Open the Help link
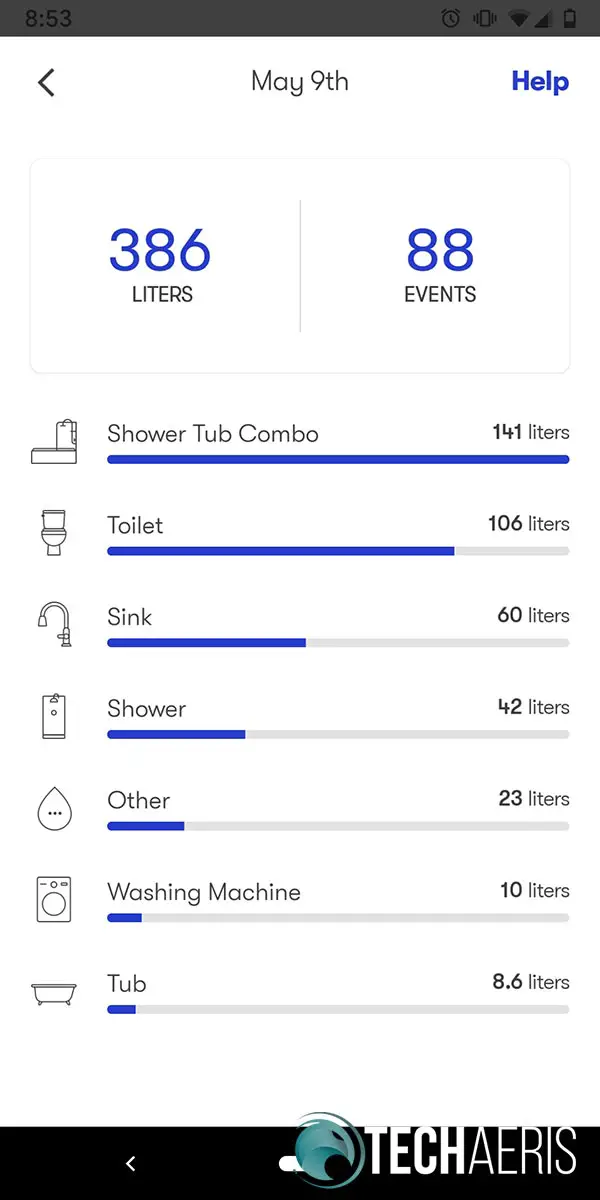The height and width of the screenshot is (1200, 600). 540,82
